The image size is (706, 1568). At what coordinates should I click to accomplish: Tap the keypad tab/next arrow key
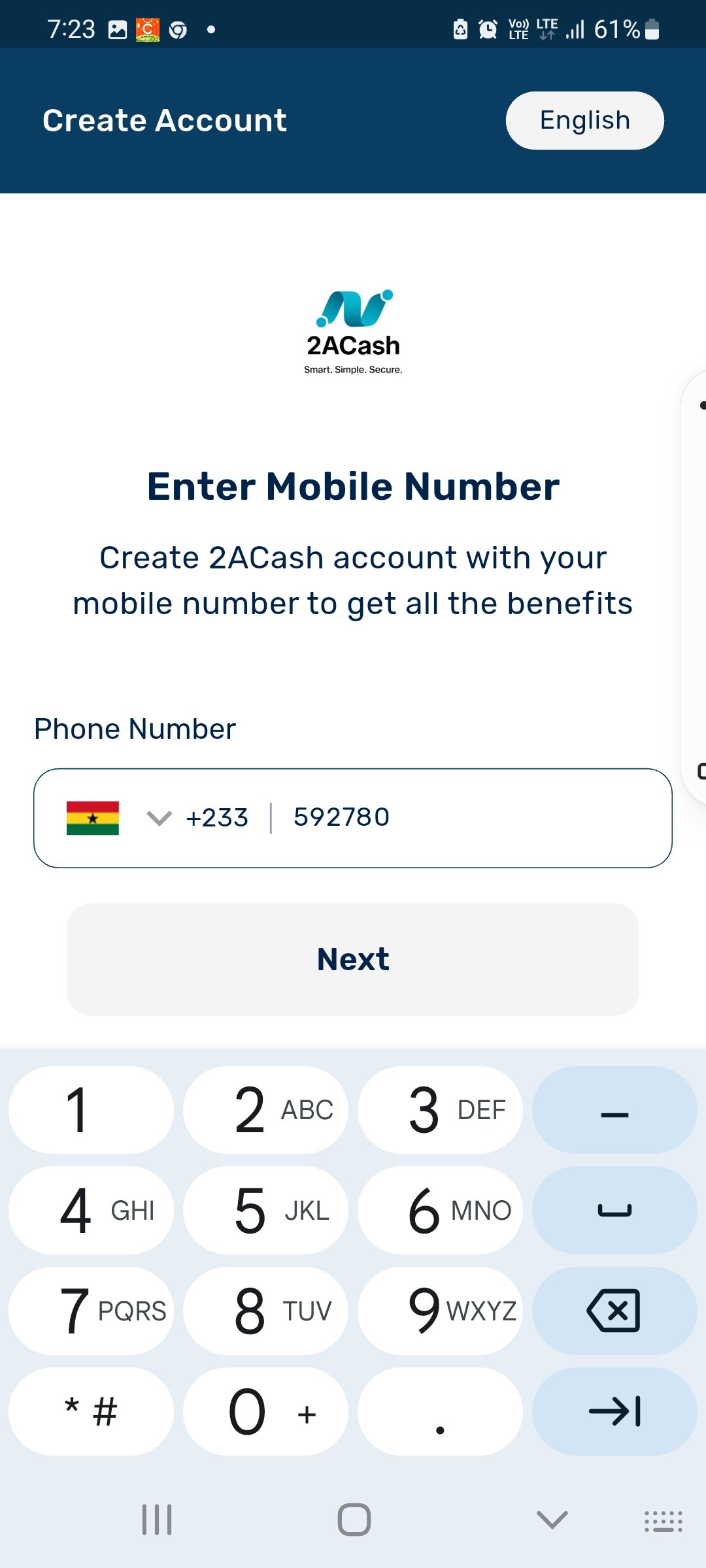[614, 1411]
